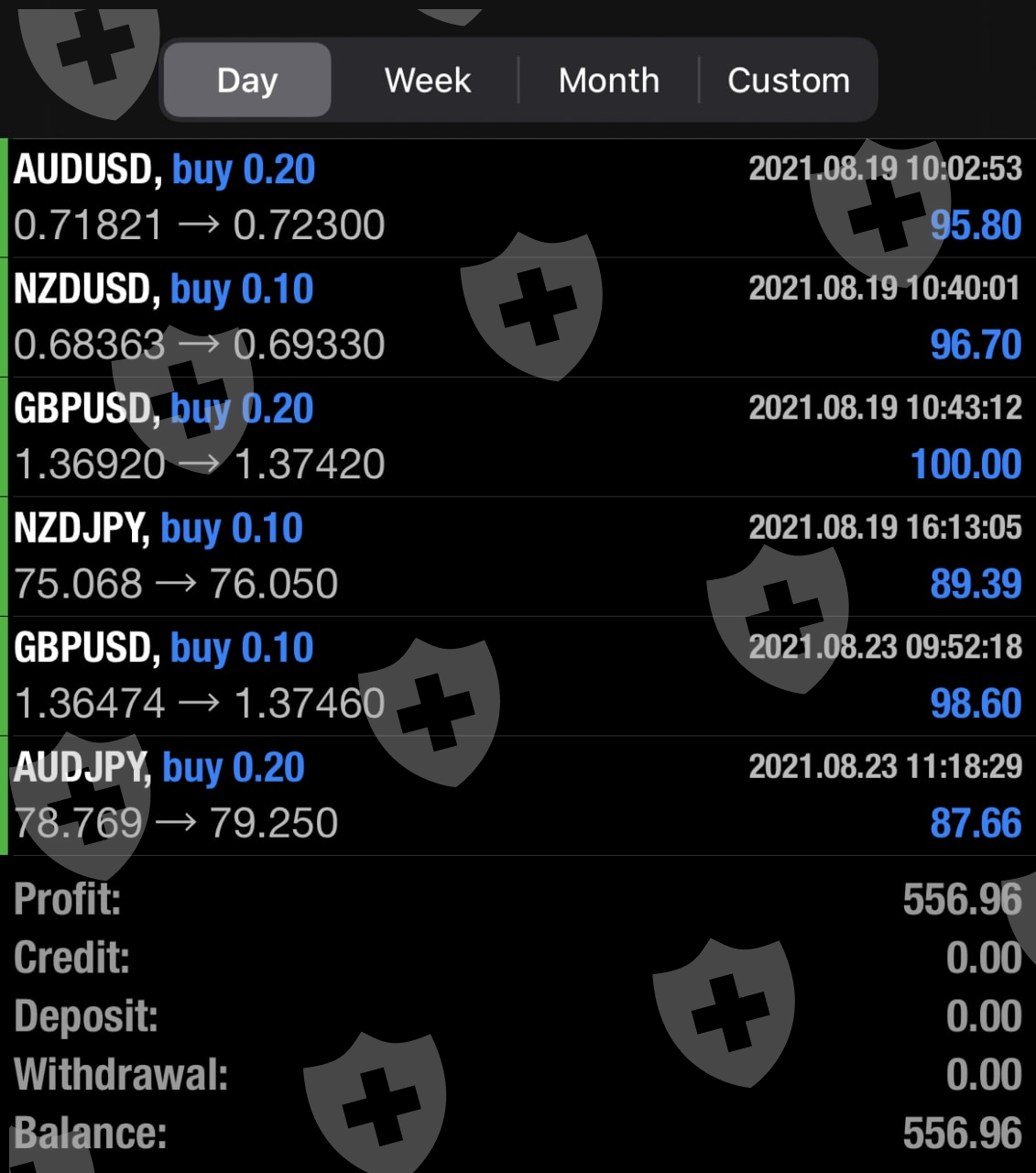Select the Week history range
1036x1173 pixels.
click(x=428, y=81)
